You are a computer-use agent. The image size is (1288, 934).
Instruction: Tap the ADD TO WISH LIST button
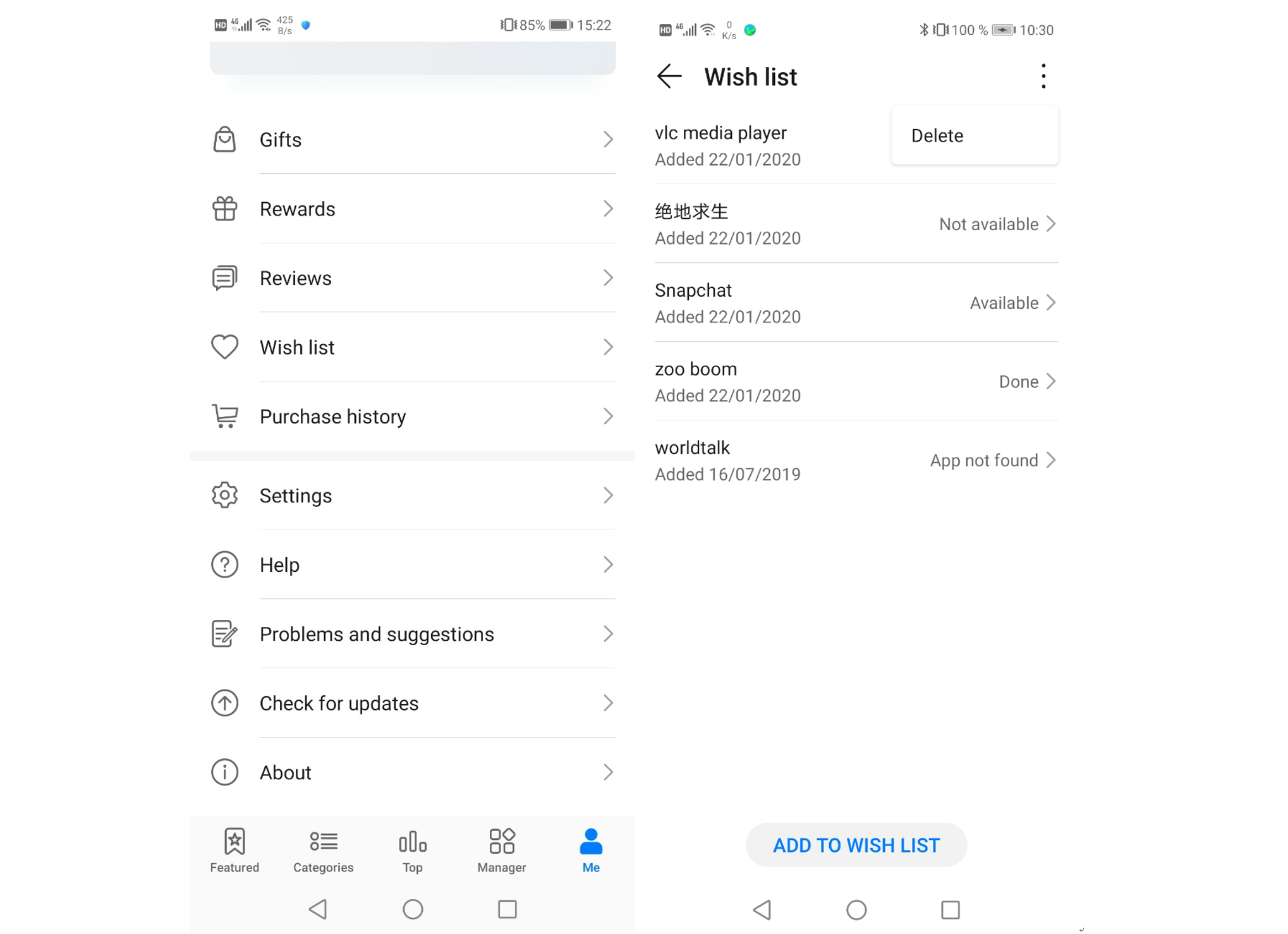tap(856, 845)
